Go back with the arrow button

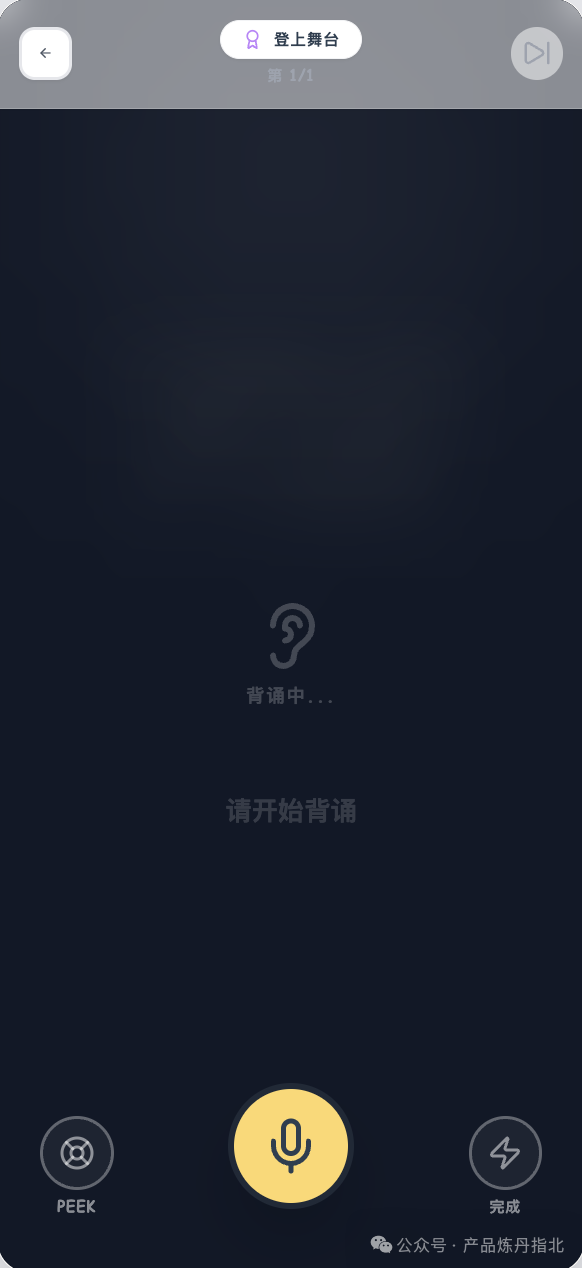(x=45, y=53)
